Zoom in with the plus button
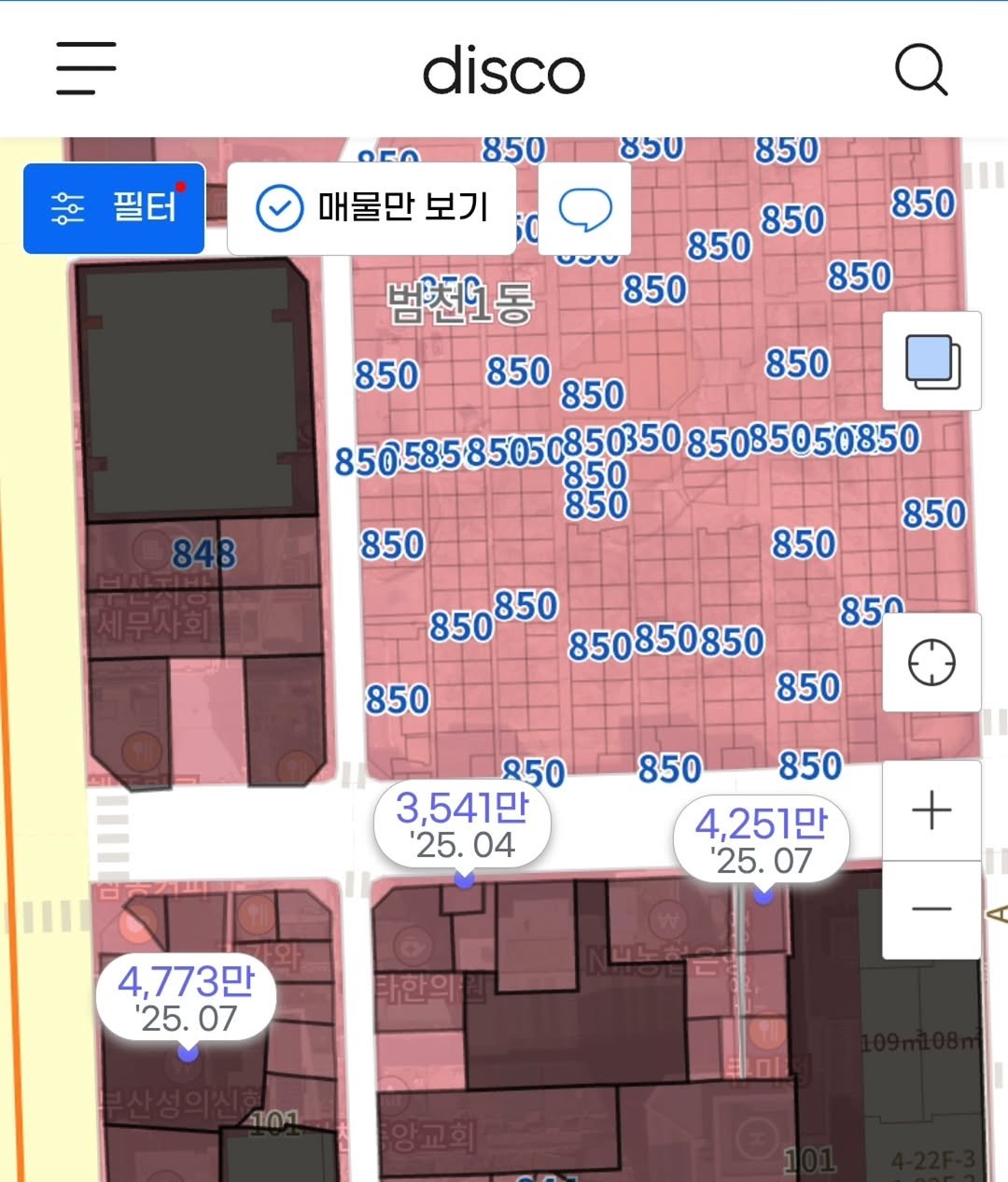The height and width of the screenshot is (1182, 1008). click(931, 809)
